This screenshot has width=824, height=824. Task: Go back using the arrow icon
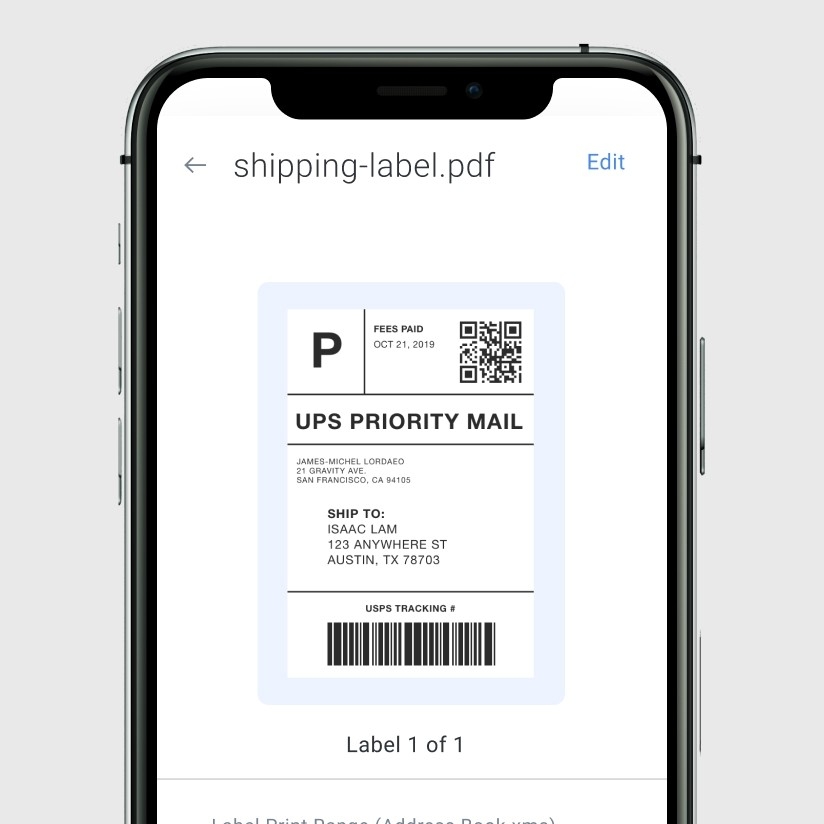[x=195, y=165]
